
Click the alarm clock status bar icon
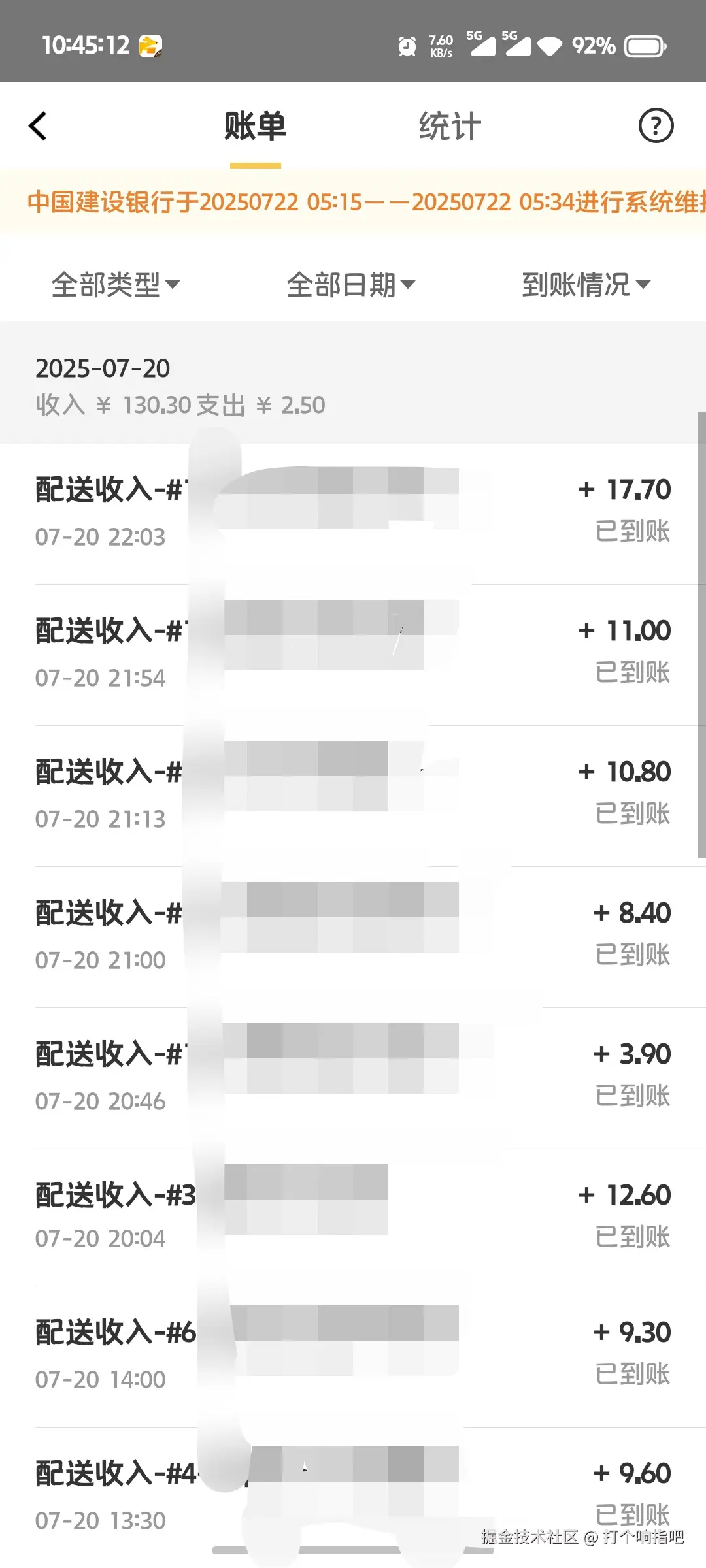[x=407, y=44]
